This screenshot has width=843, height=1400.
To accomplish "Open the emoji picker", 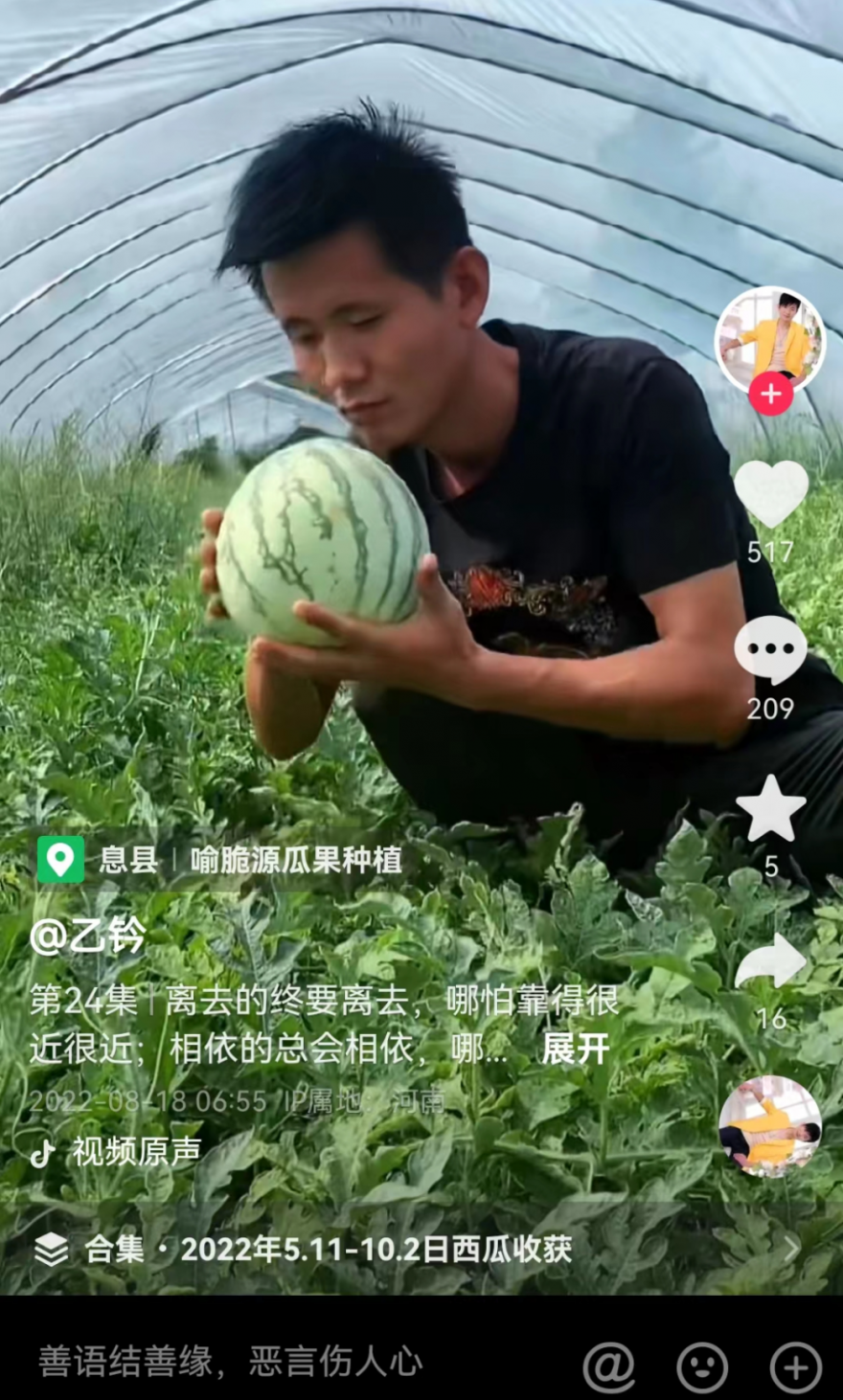I will (702, 1366).
